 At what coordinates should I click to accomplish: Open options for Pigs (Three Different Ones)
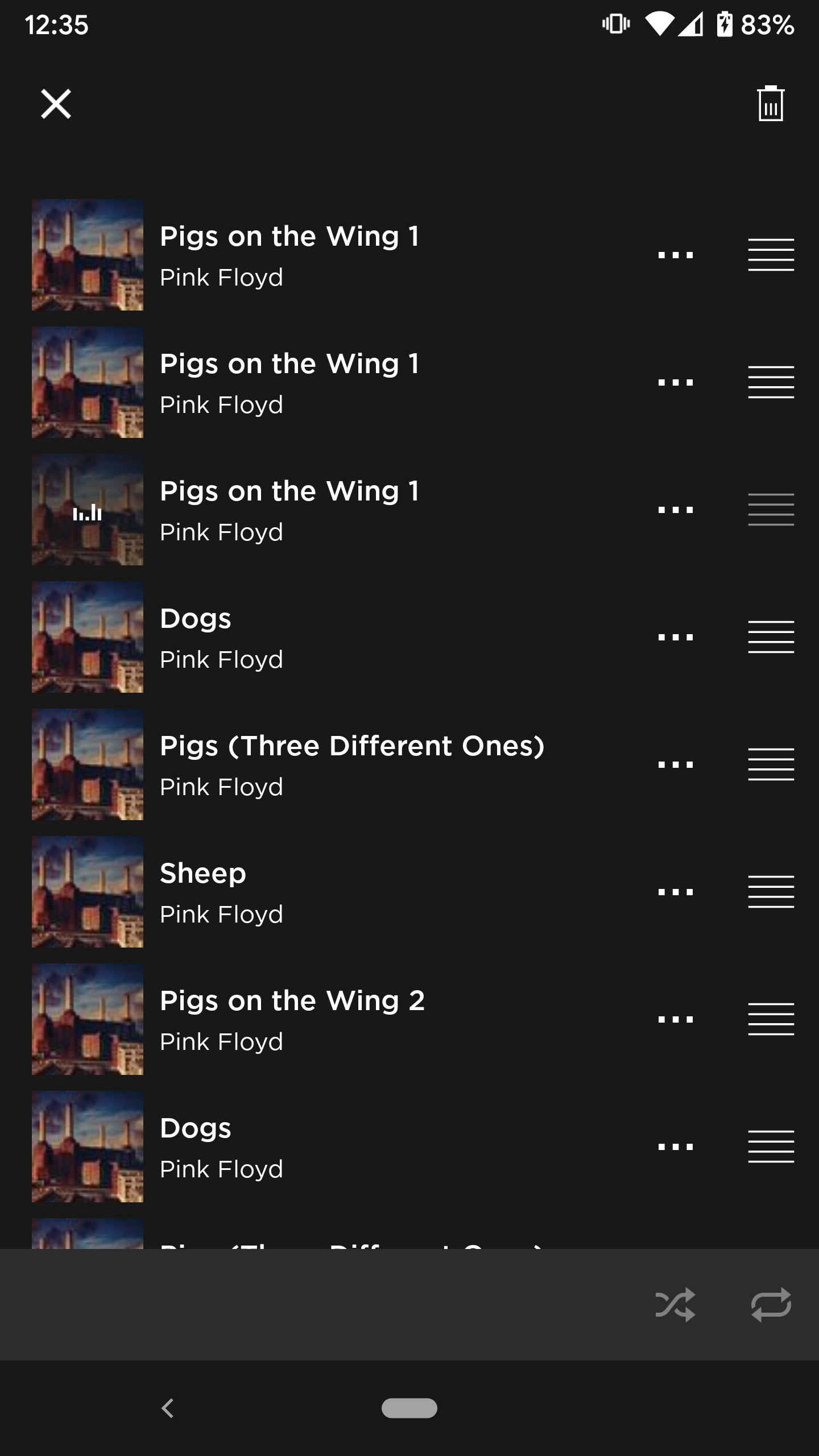coord(675,764)
